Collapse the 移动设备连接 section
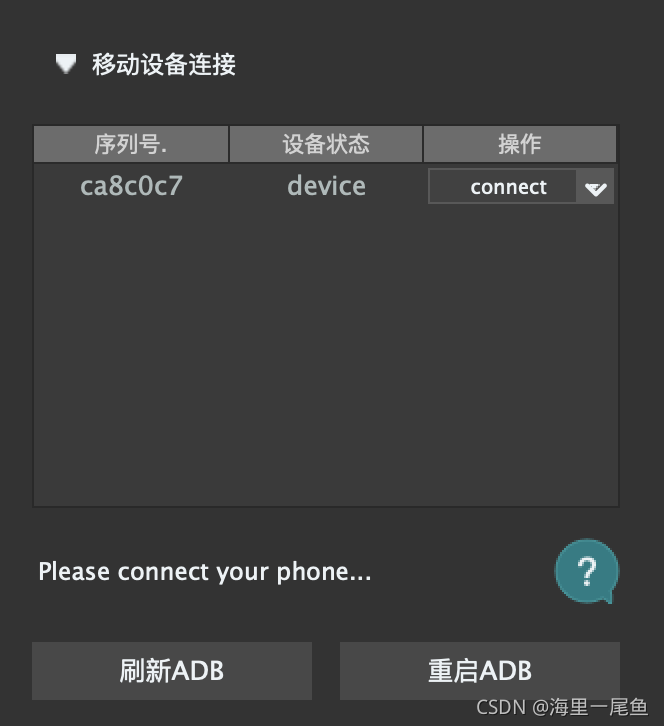The width and height of the screenshot is (664, 726). click(x=66, y=65)
